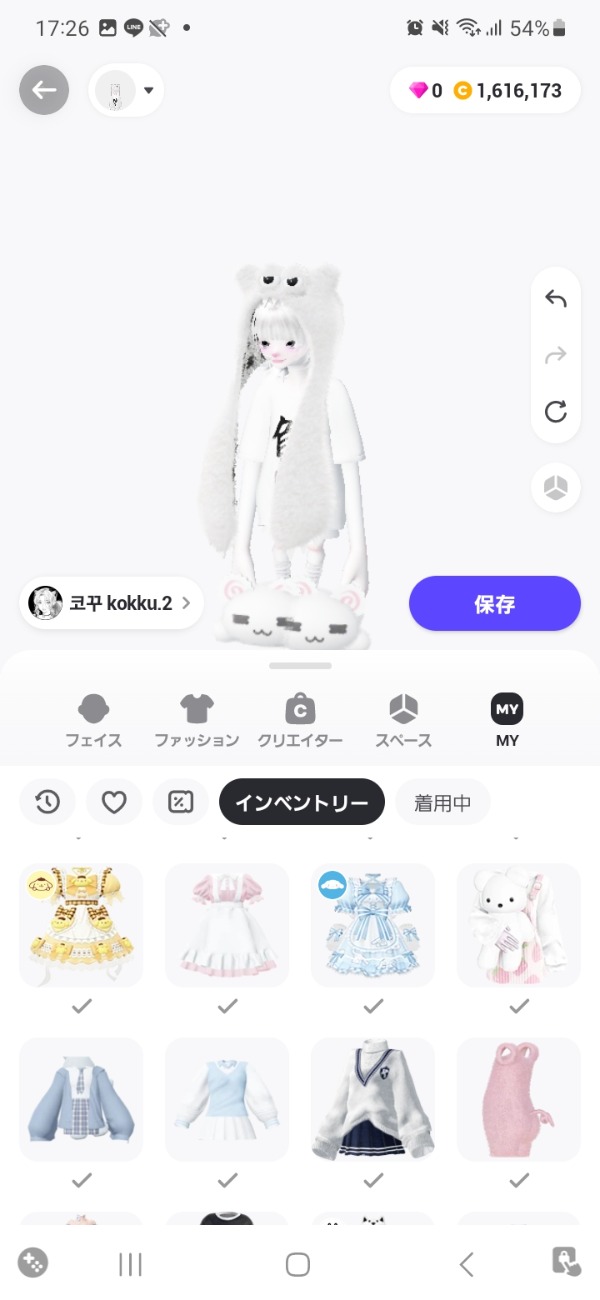Open recent apps from navigation bar
This screenshot has width=600, height=1300.
pos(131,1264)
